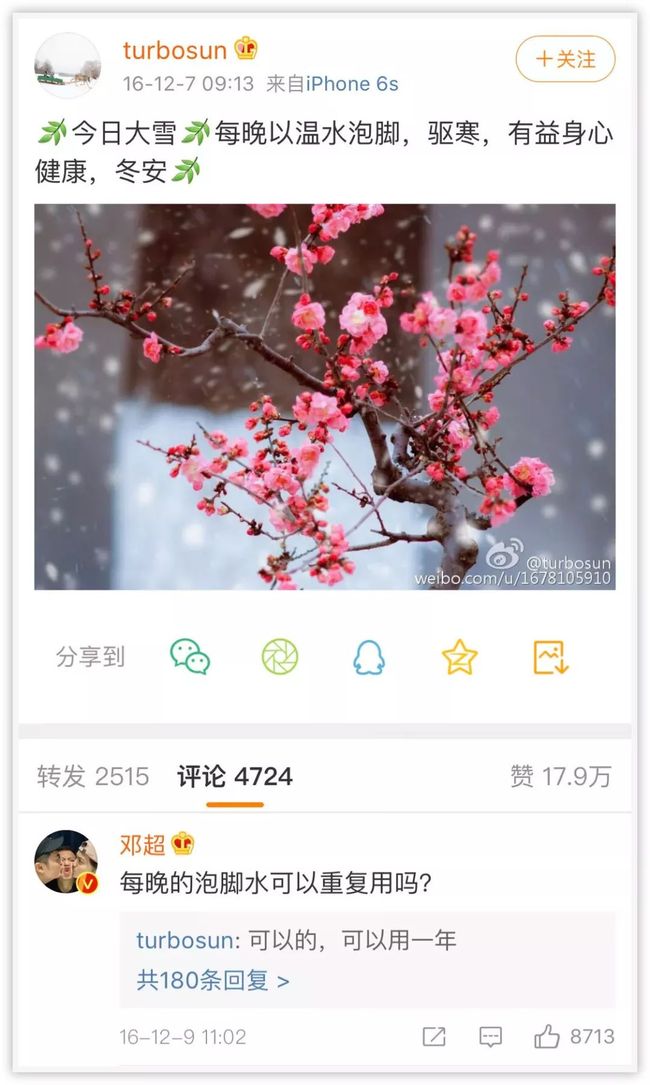Switch to the 转发 2515 tab
Image resolution: width=650 pixels, height=1085 pixels.
pyautogui.click(x=93, y=776)
